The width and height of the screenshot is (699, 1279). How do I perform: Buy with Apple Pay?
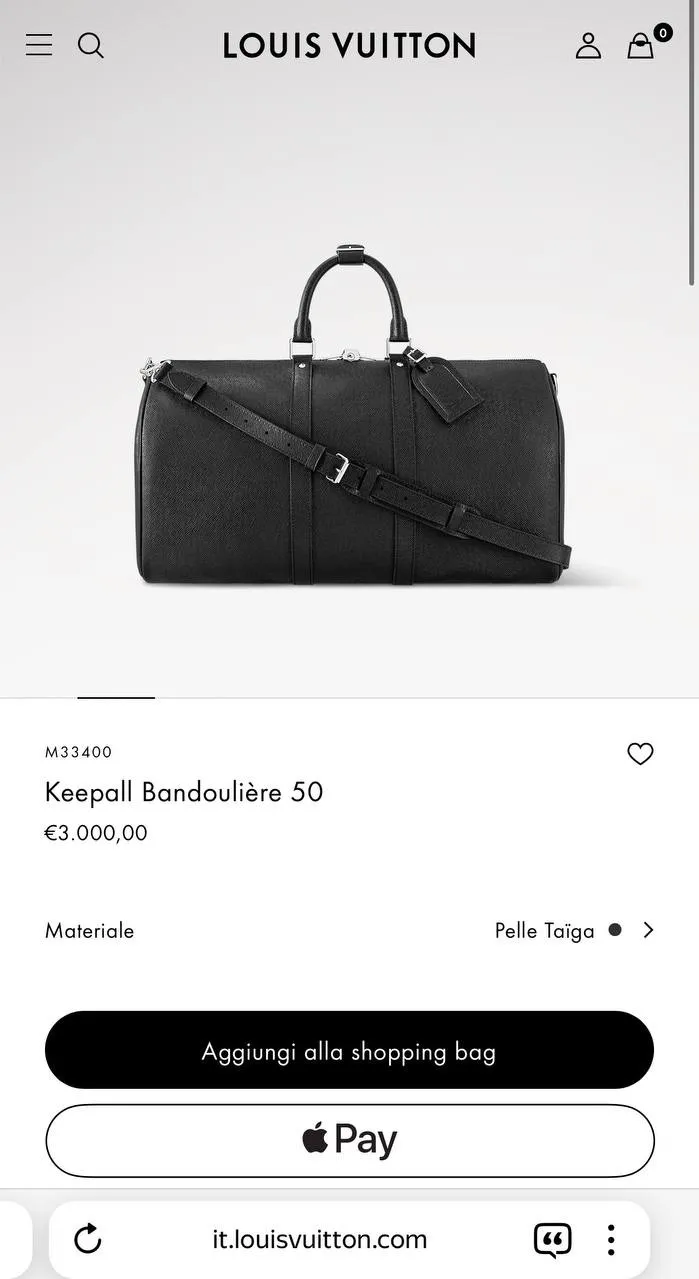[x=349, y=1140]
